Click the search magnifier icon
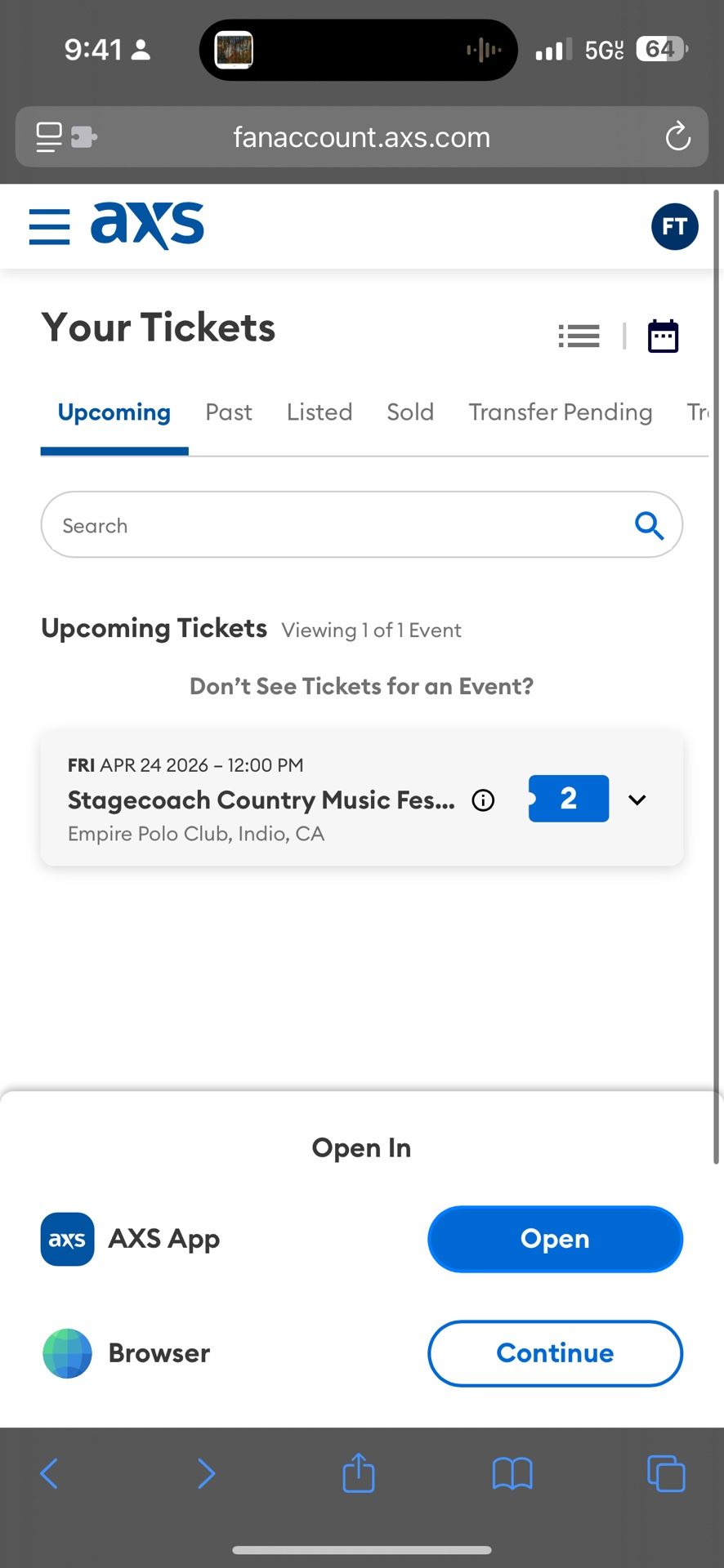This screenshot has width=724, height=1568. point(650,525)
